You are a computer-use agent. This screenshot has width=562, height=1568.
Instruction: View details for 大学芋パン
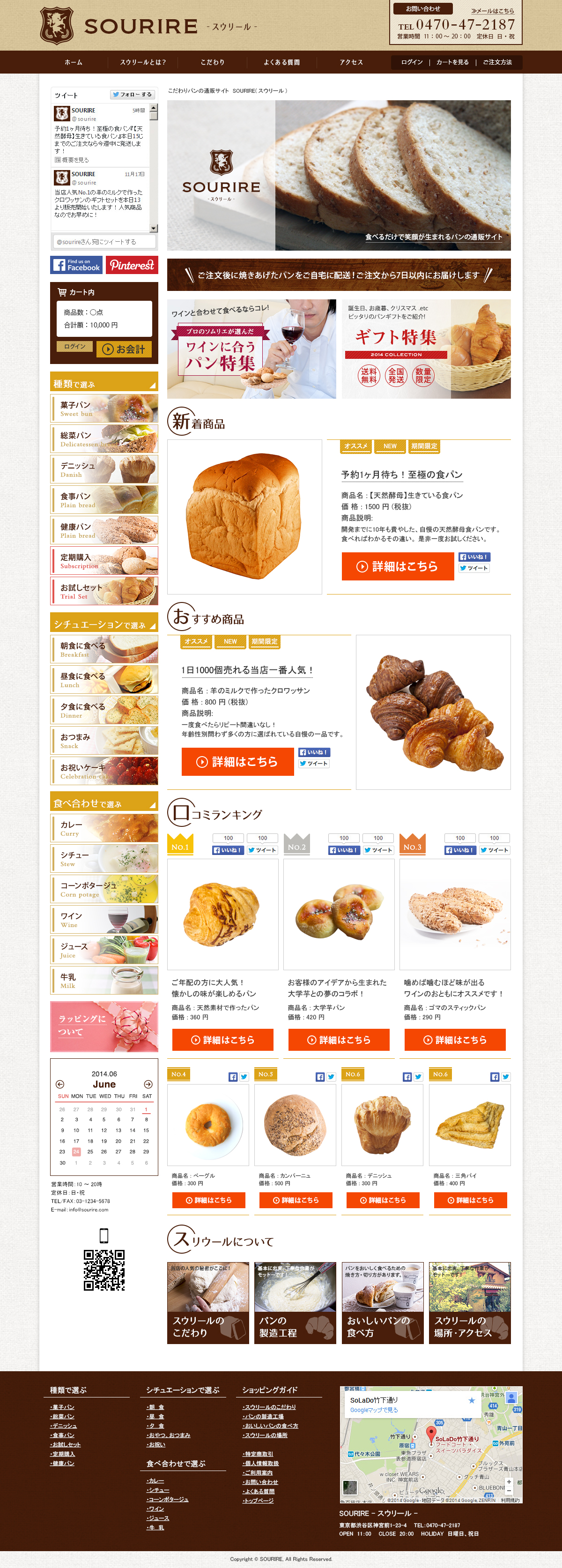[x=339, y=1040]
